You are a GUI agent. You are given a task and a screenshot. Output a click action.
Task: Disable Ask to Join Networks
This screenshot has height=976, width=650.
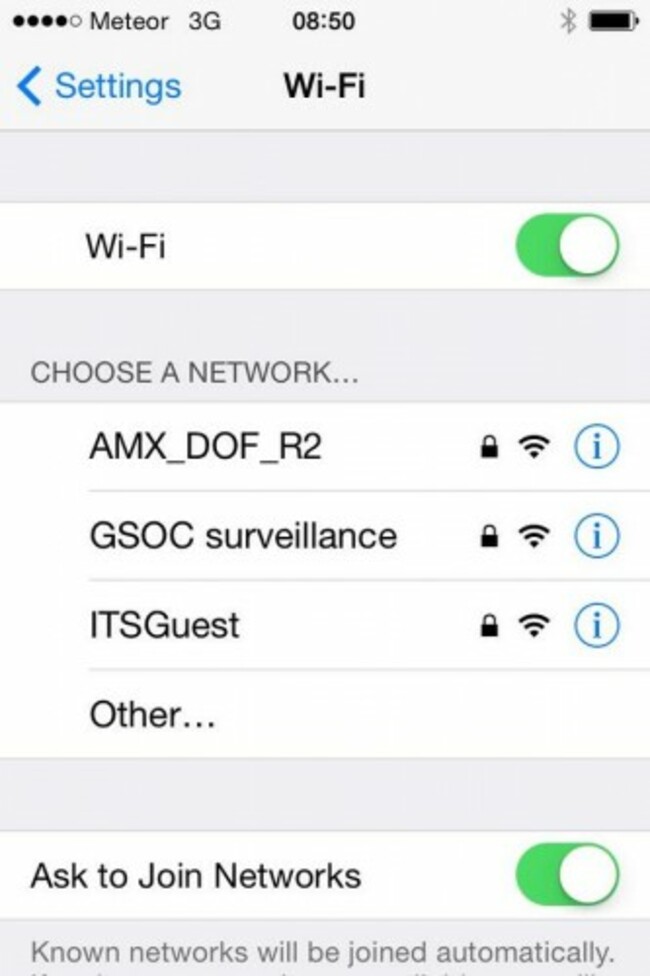pyautogui.click(x=566, y=875)
